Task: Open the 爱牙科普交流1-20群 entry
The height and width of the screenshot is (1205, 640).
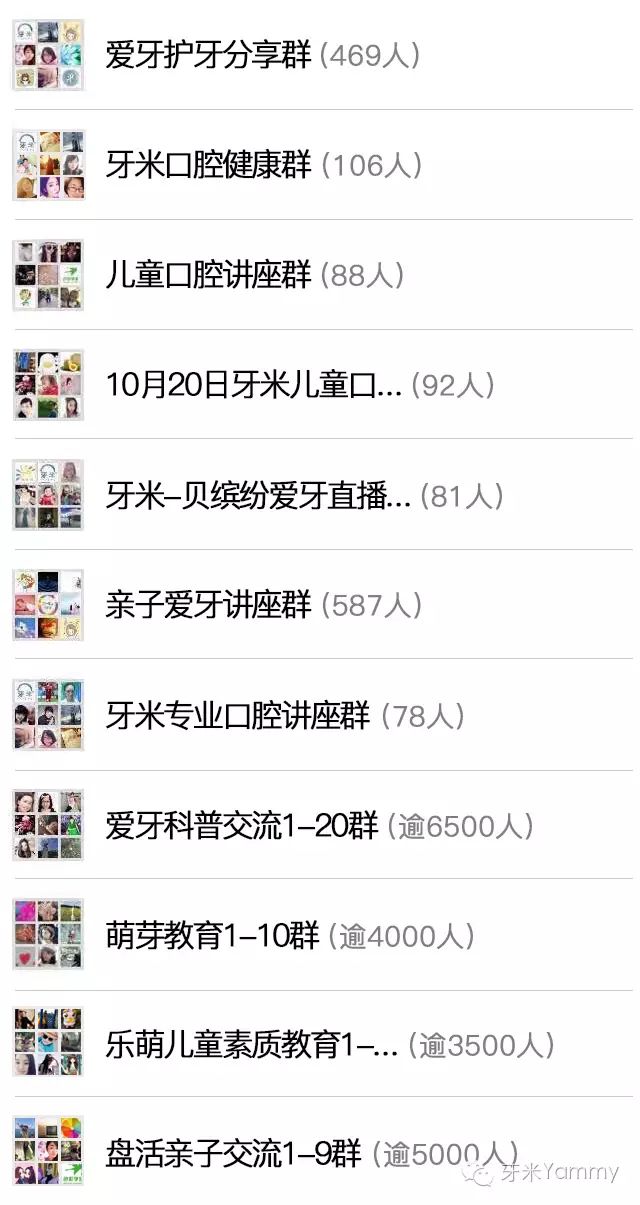Action: pyautogui.click(x=319, y=826)
